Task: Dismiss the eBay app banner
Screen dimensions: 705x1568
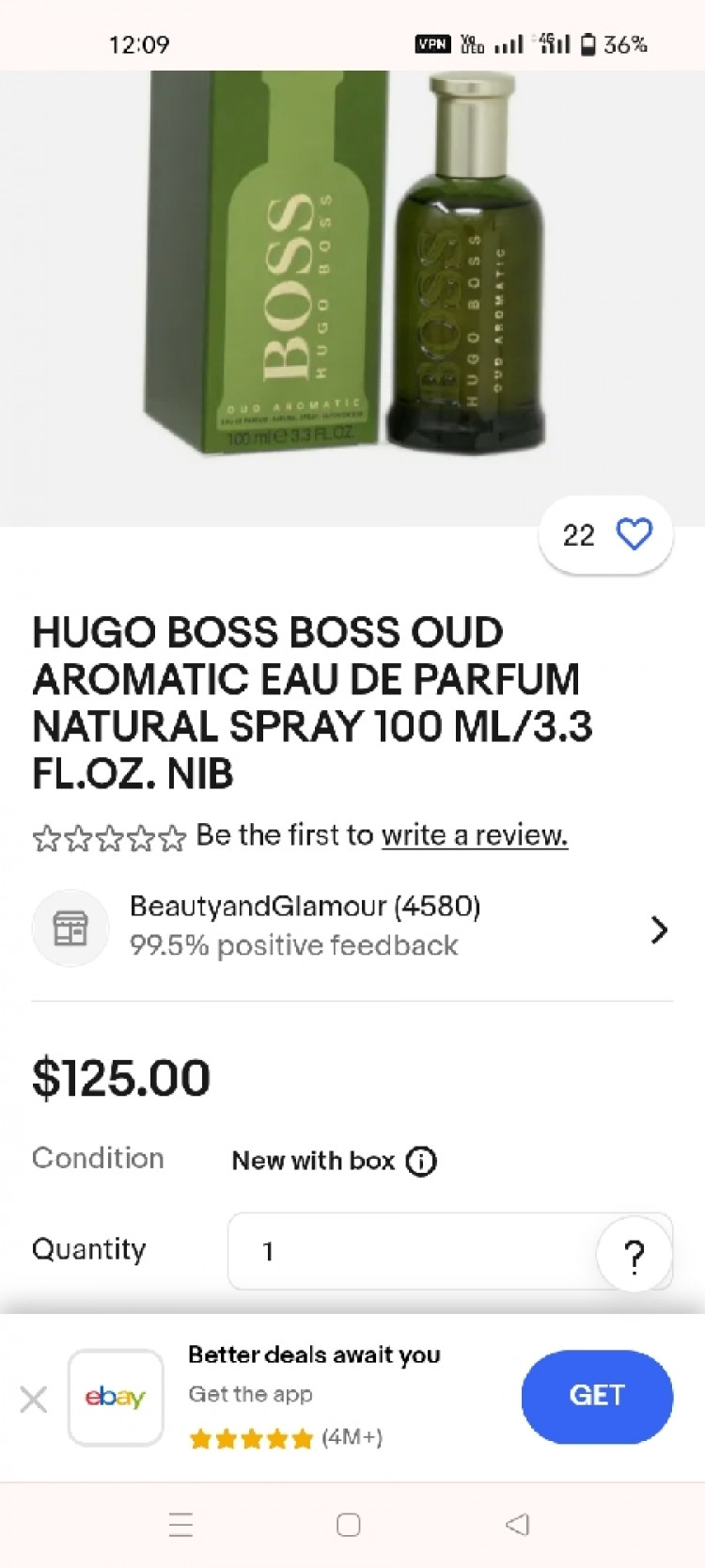Action: 34,1399
